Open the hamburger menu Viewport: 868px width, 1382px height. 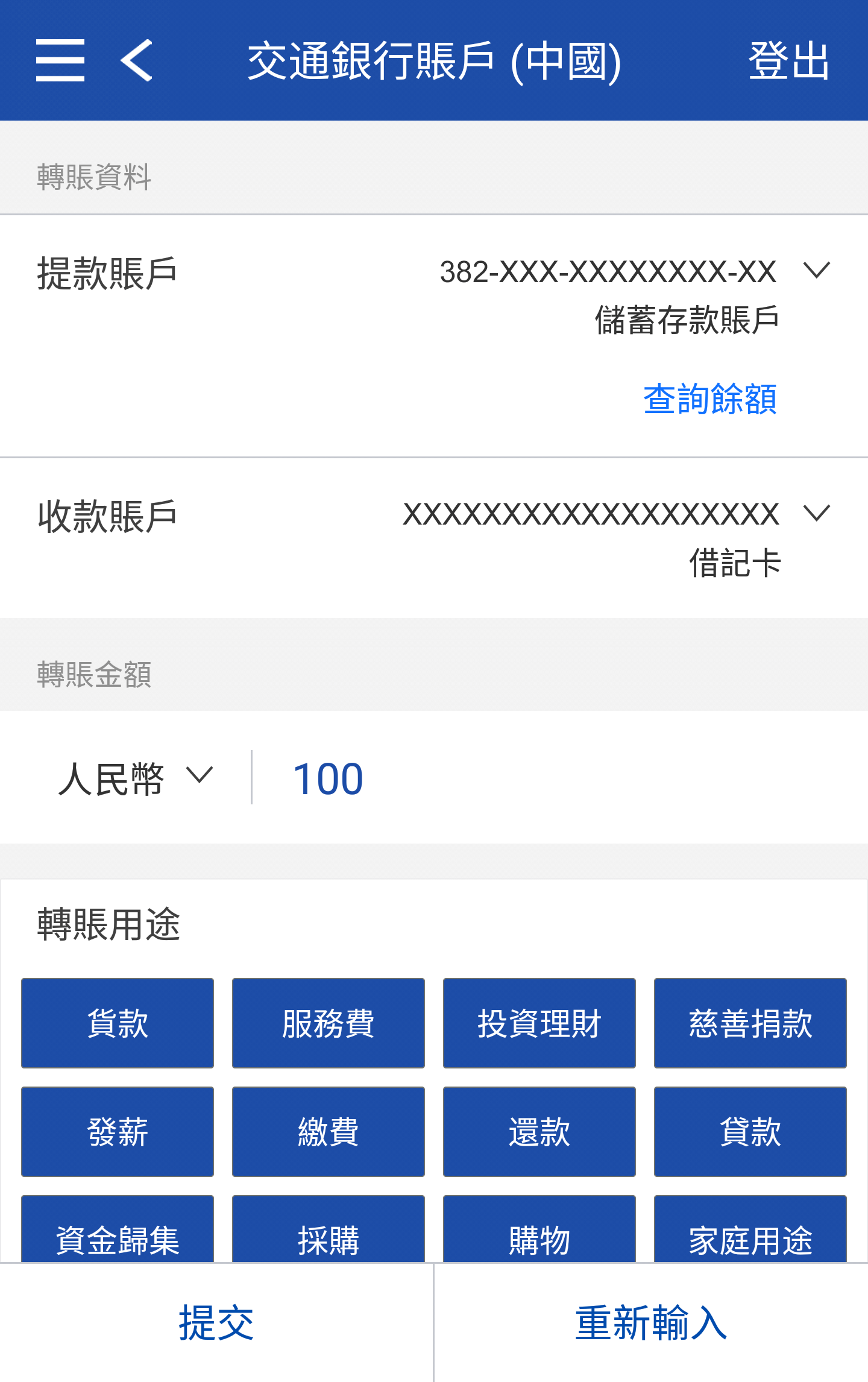tap(60, 60)
